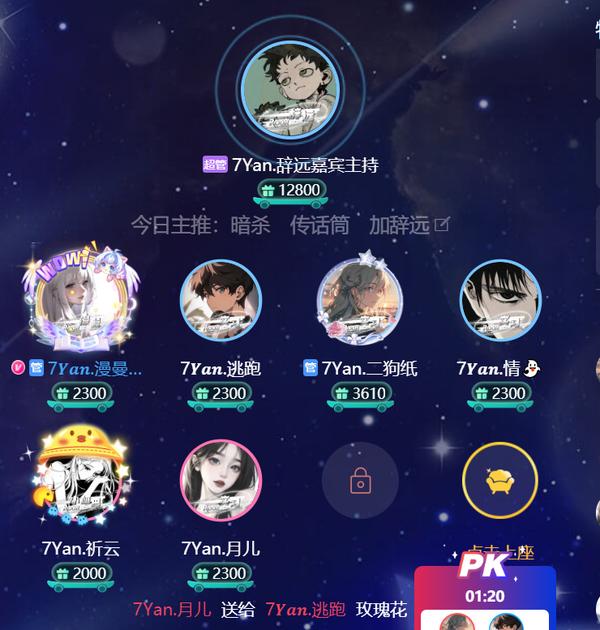This screenshot has height=630, width=600.
Task: Tap the locked mic seat
Action: point(360,482)
